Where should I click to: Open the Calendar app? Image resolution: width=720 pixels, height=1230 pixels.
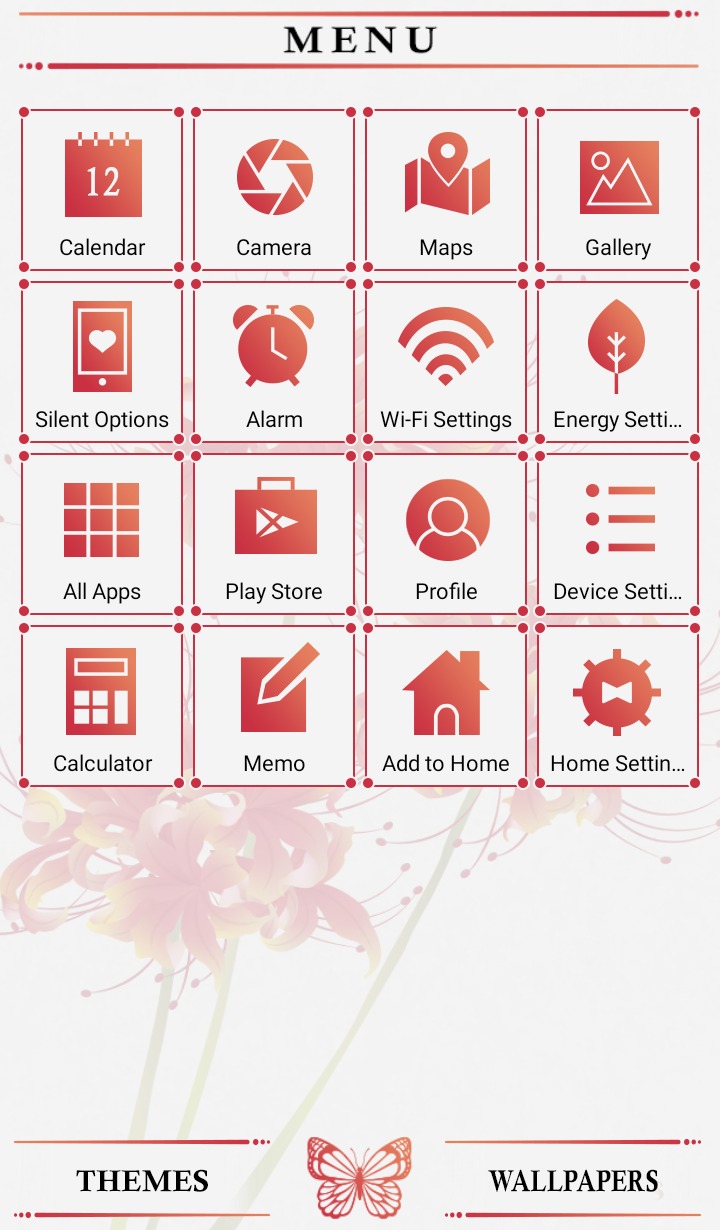pyautogui.click(x=102, y=190)
